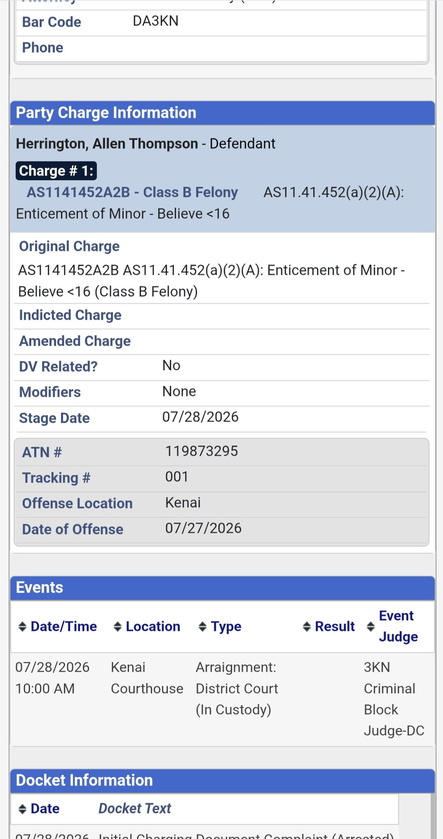Viewport: 443px width, 839px height.
Task: Collapse the Events section header
Action: coord(222,588)
